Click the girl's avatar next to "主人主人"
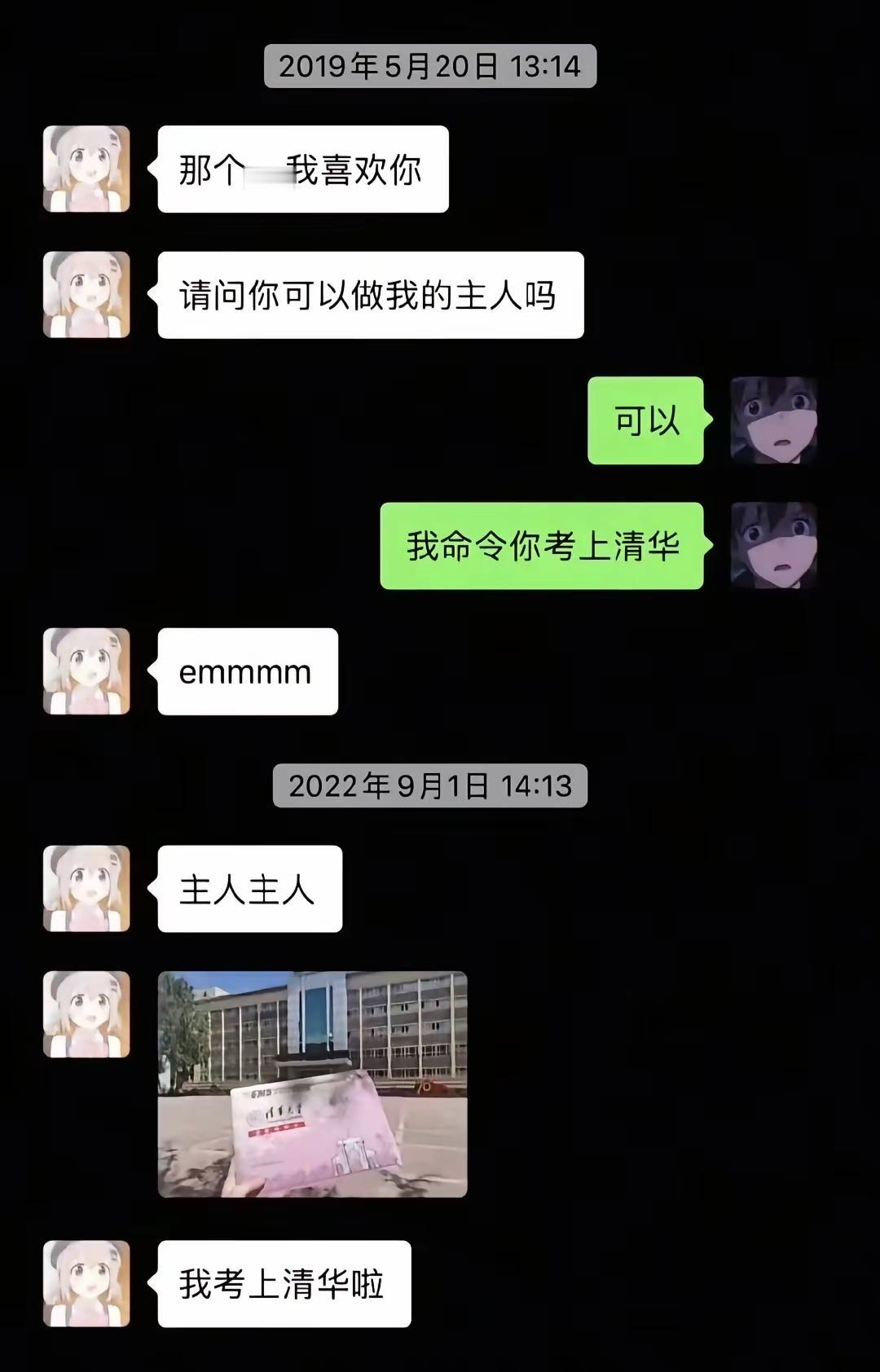880x1372 pixels. point(88,887)
